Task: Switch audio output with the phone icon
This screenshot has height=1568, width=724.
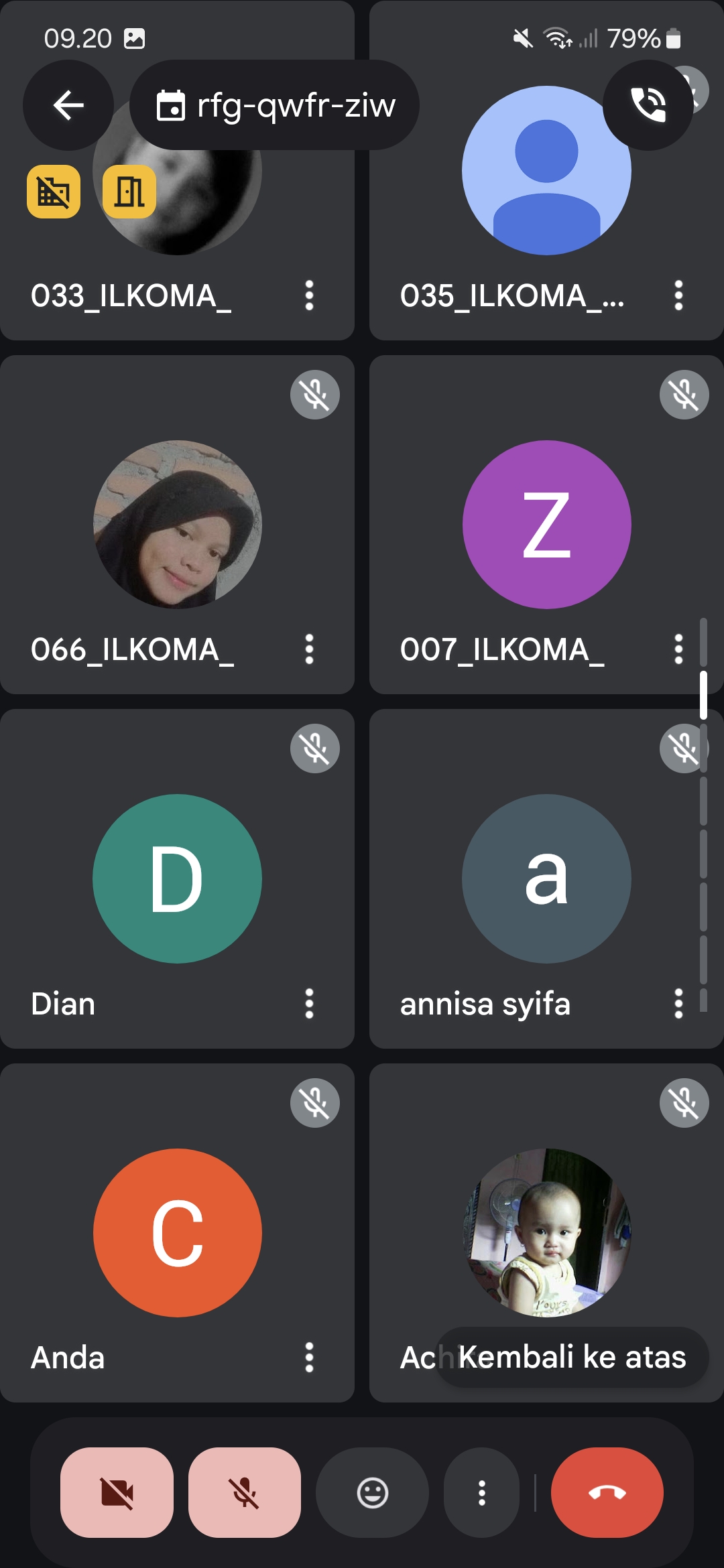Action: 648,105
